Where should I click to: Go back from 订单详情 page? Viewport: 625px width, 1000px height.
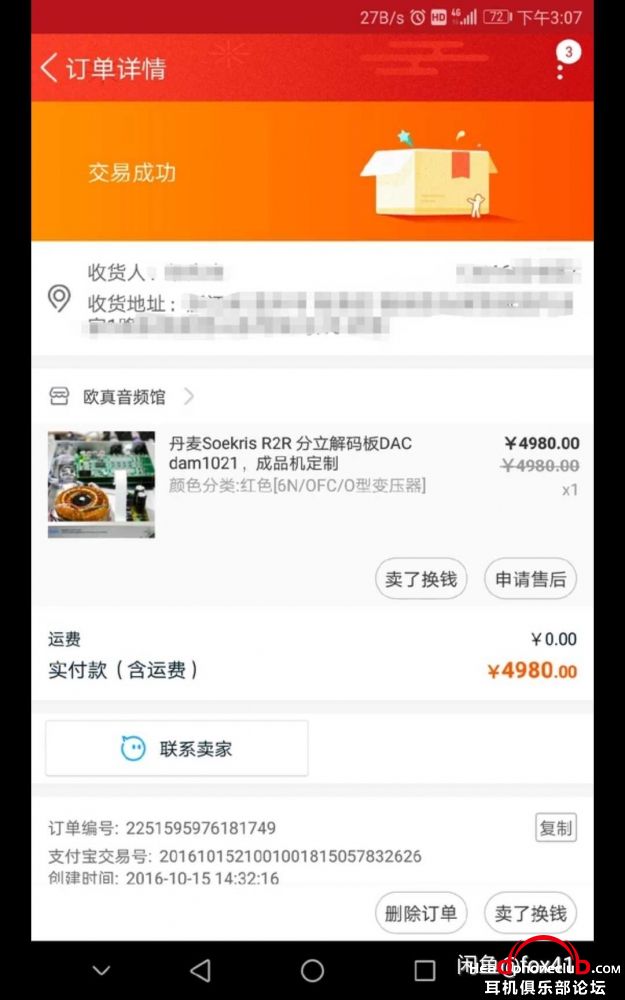coord(50,68)
